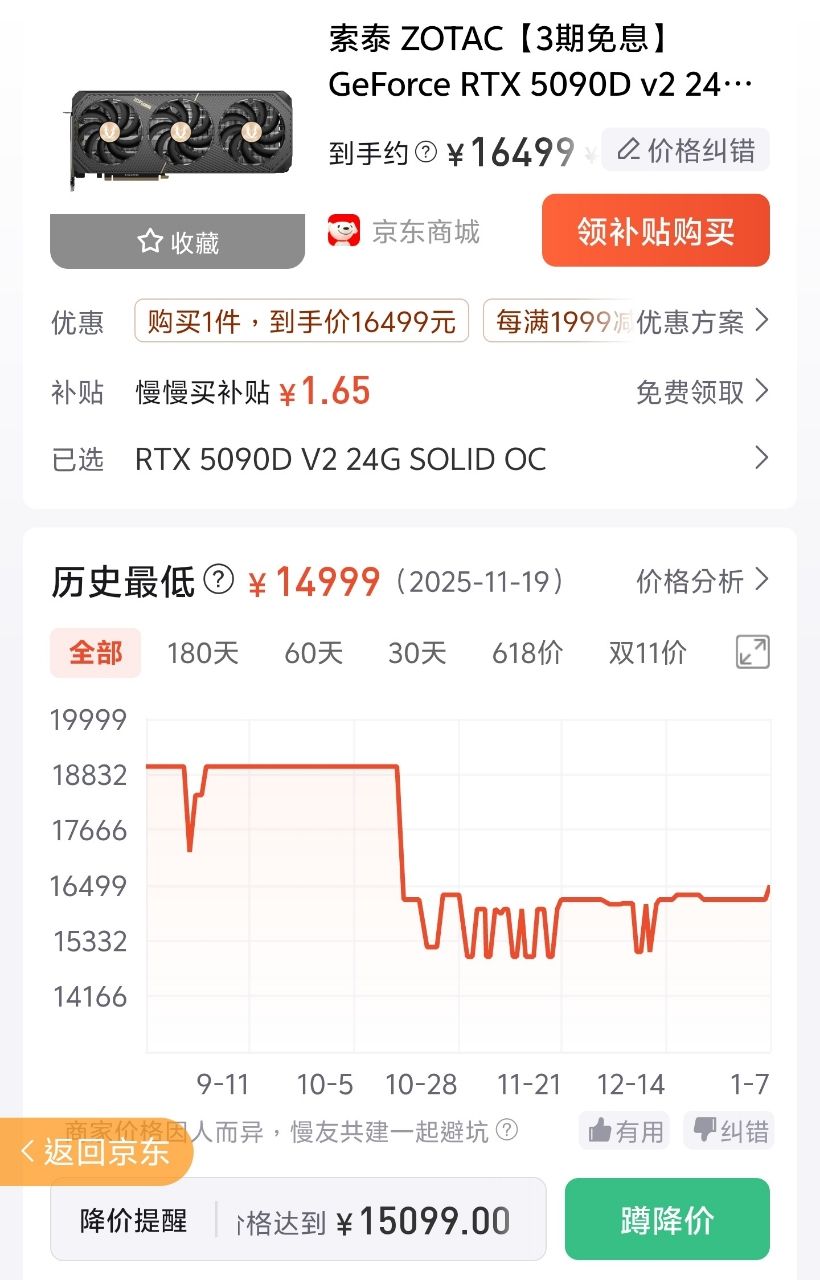The height and width of the screenshot is (1280, 820).
Task: Tap 纠错 below the chart
Action: (730, 1131)
